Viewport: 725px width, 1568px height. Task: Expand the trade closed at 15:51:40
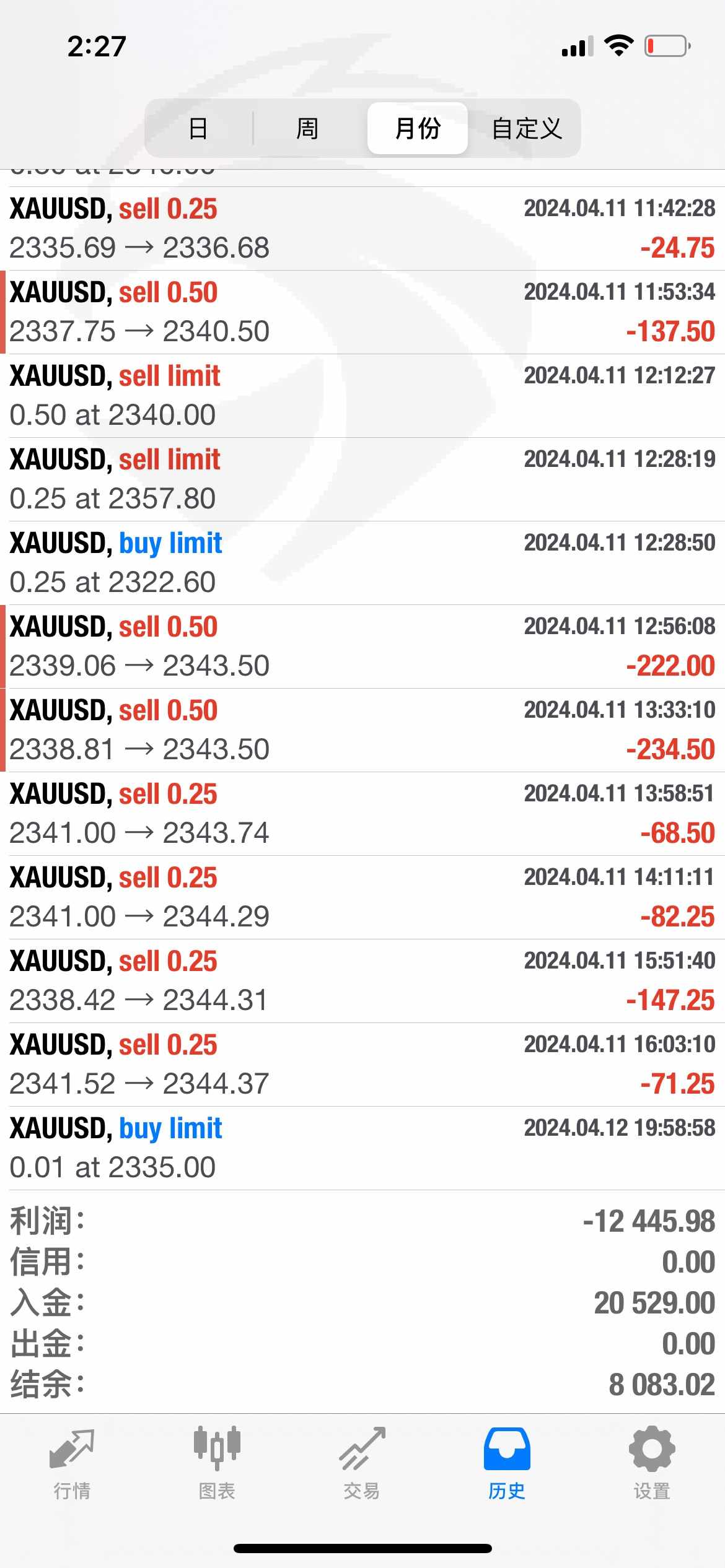(362, 981)
